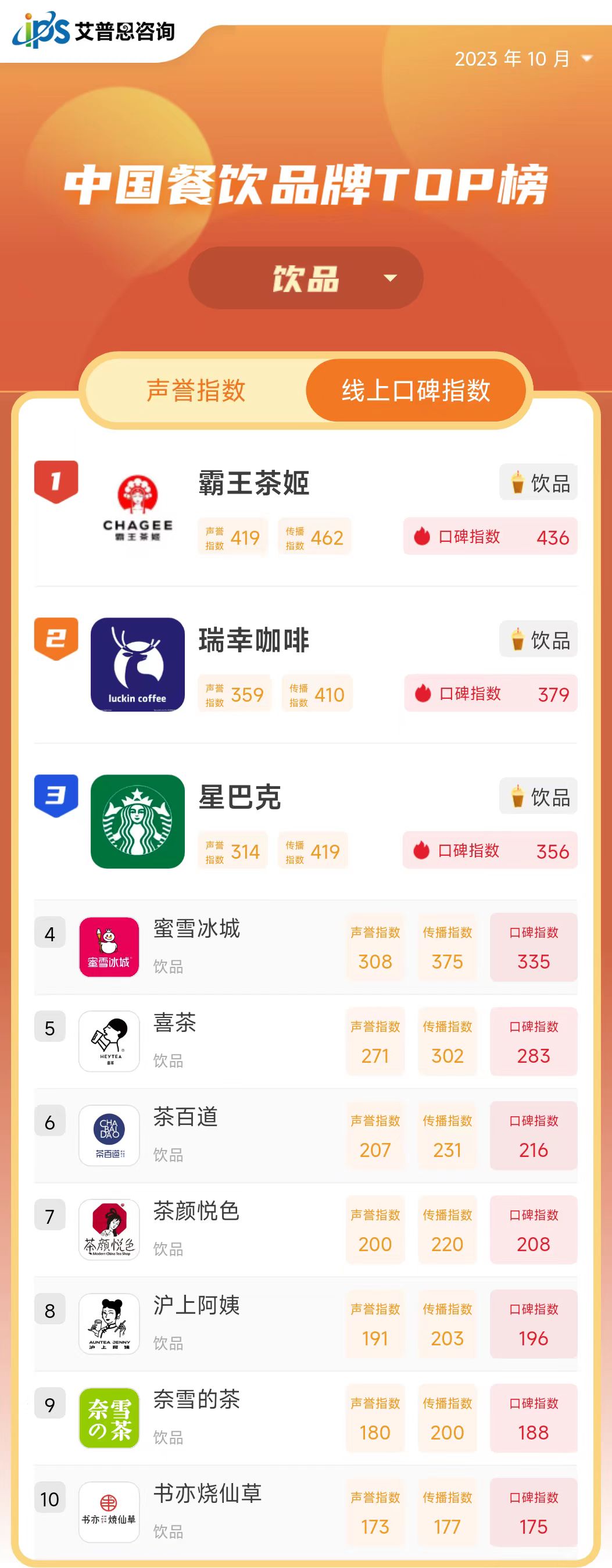Open the 瑞幸咖啡 brand entry
The width and height of the screenshot is (612, 1568).
pyautogui.click(x=253, y=640)
